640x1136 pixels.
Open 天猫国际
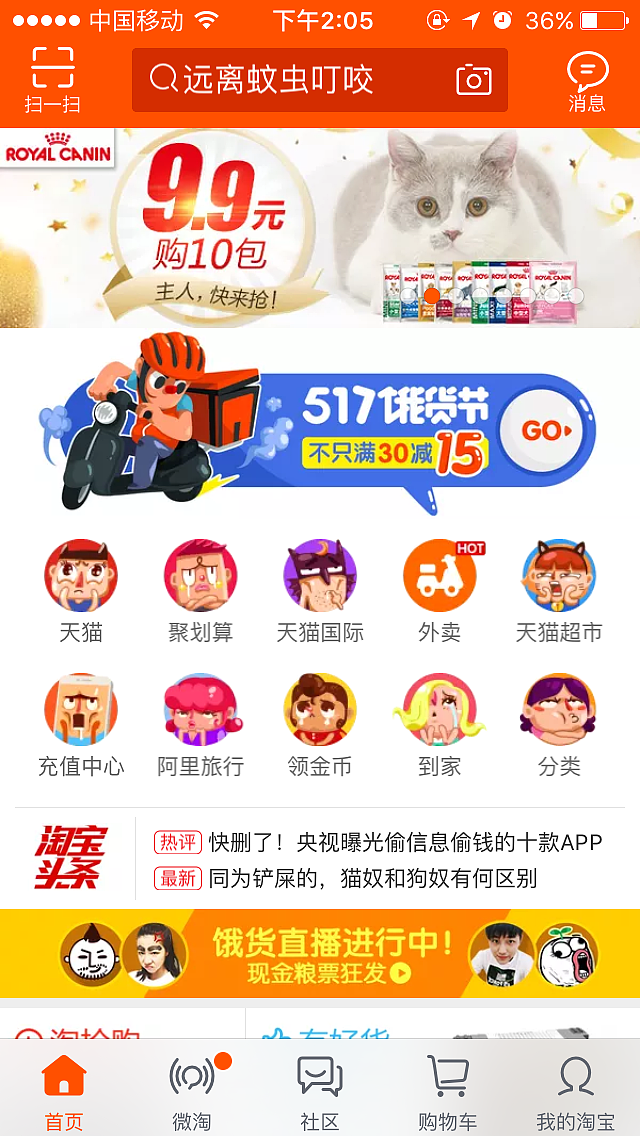click(x=320, y=591)
